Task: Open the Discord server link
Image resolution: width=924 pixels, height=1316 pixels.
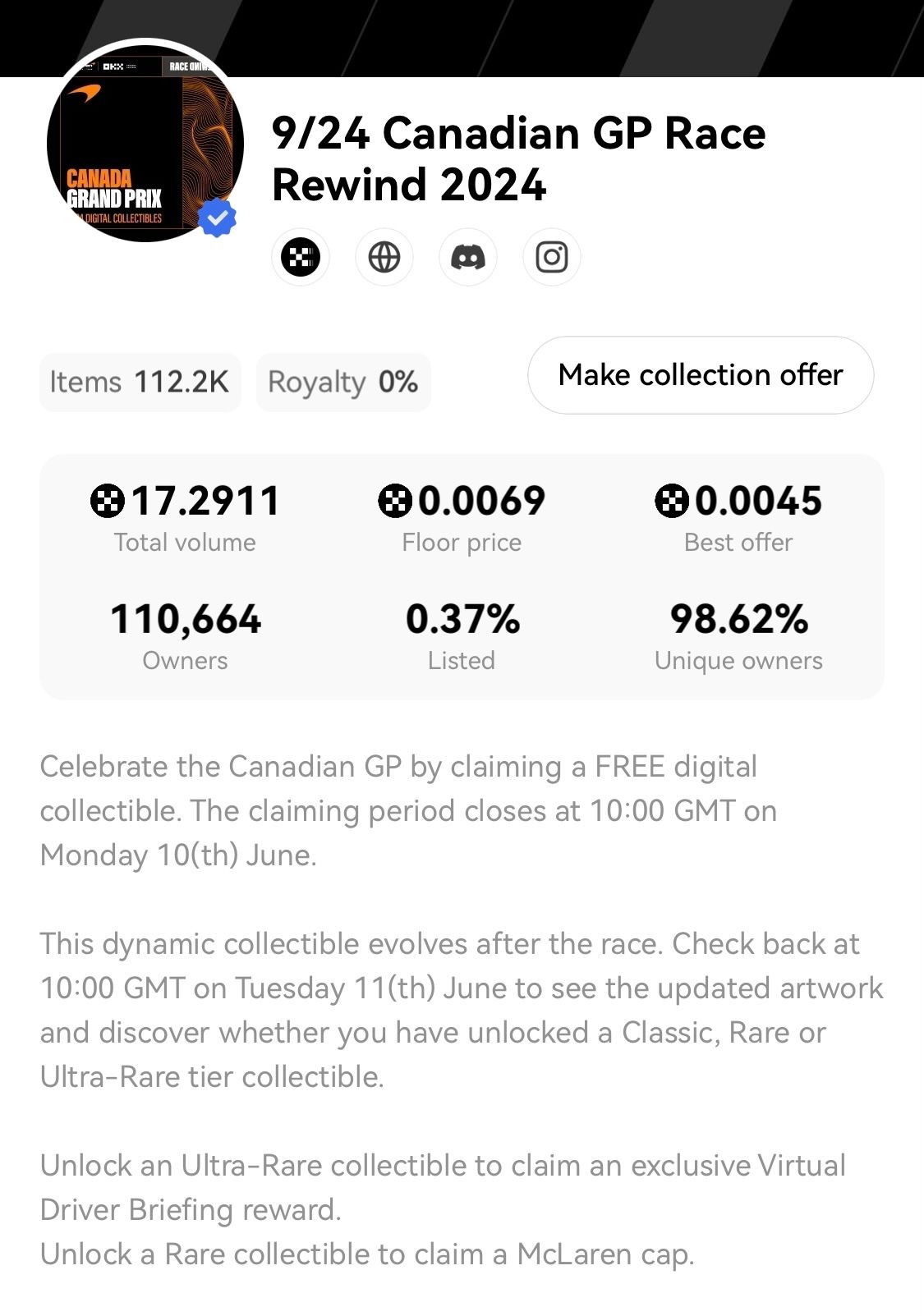Action: pyautogui.click(x=468, y=258)
